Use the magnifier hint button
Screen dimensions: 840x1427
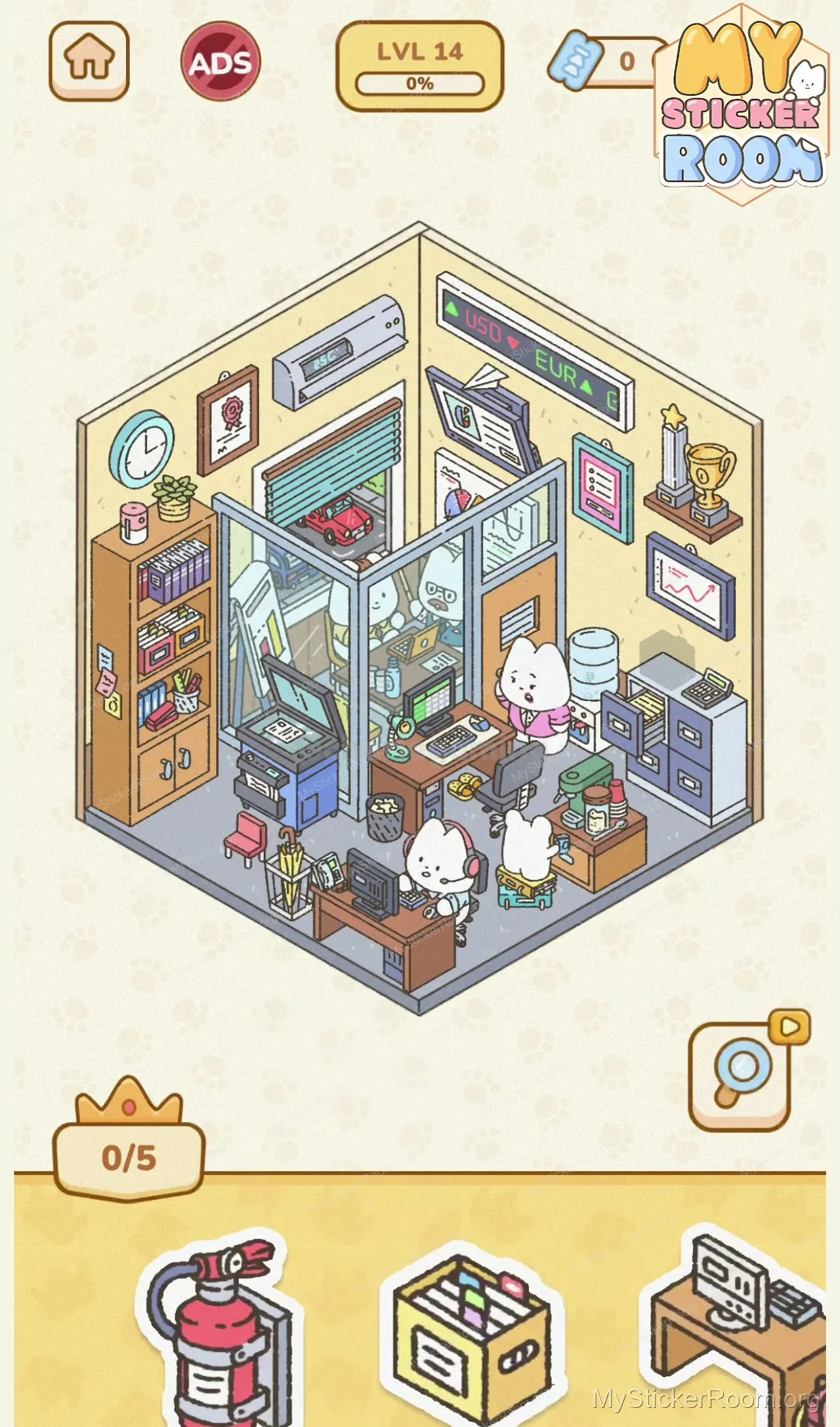pyautogui.click(x=740, y=1076)
